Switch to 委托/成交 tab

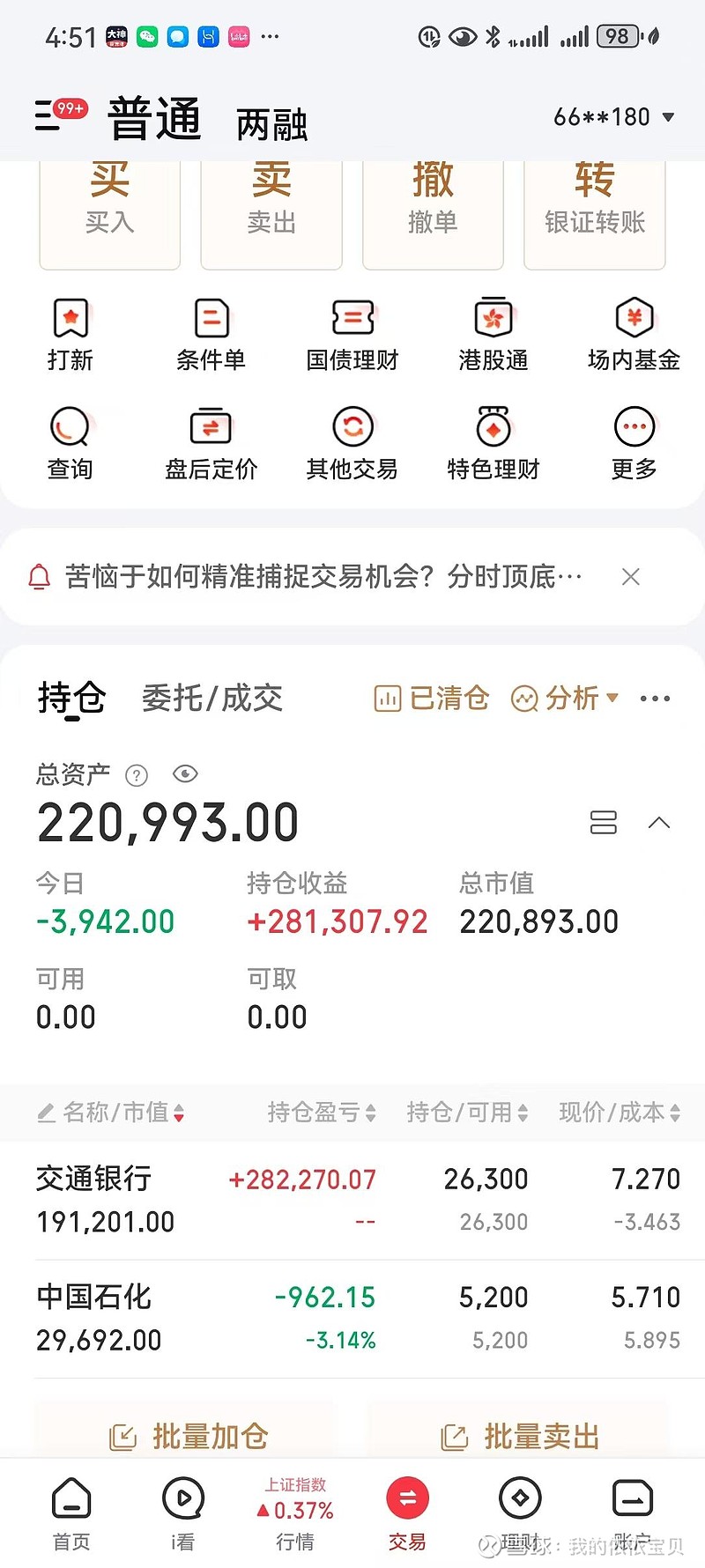point(212,699)
